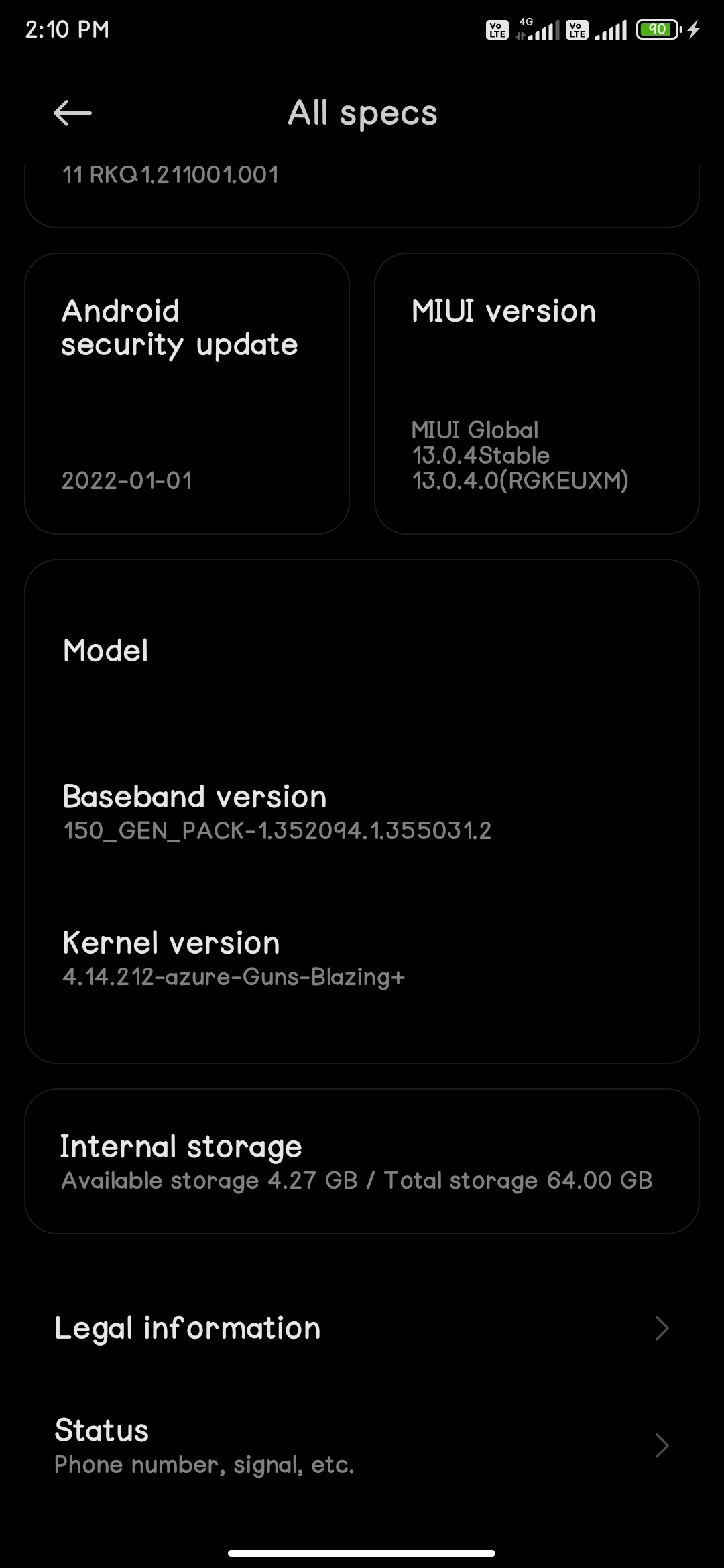The image size is (724, 1568).
Task: Open Legal information
Action: (362, 1328)
